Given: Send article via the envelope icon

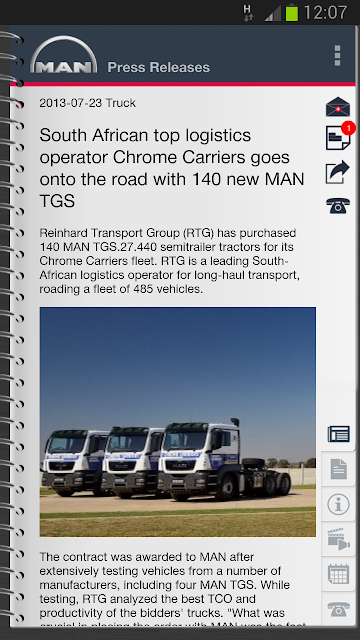Looking at the screenshot, I should [x=338, y=107].
